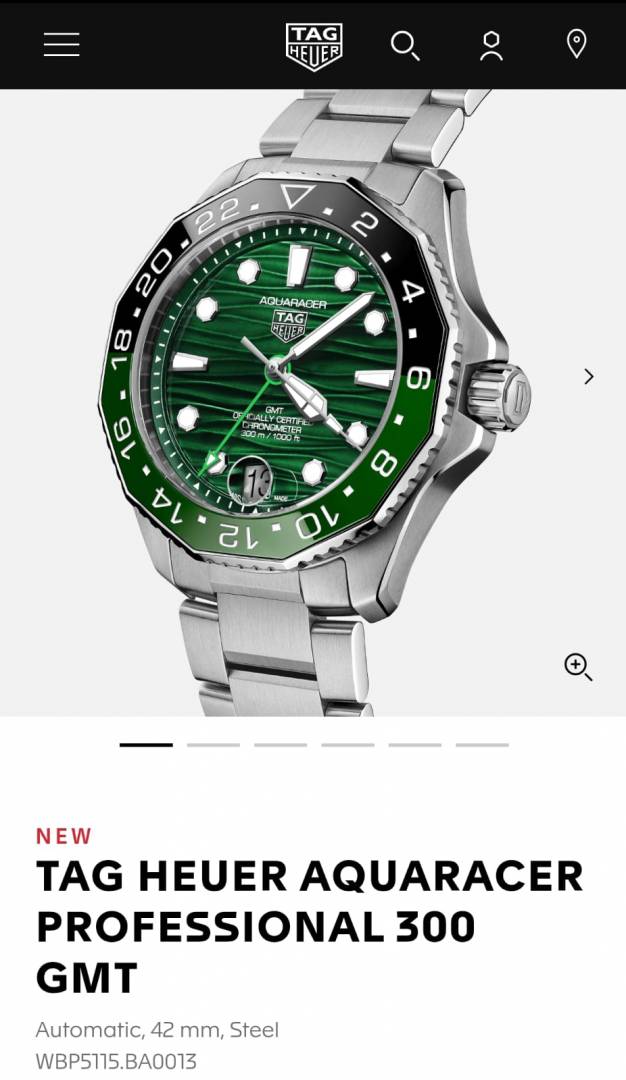Zoom into the watch photo

point(578,667)
